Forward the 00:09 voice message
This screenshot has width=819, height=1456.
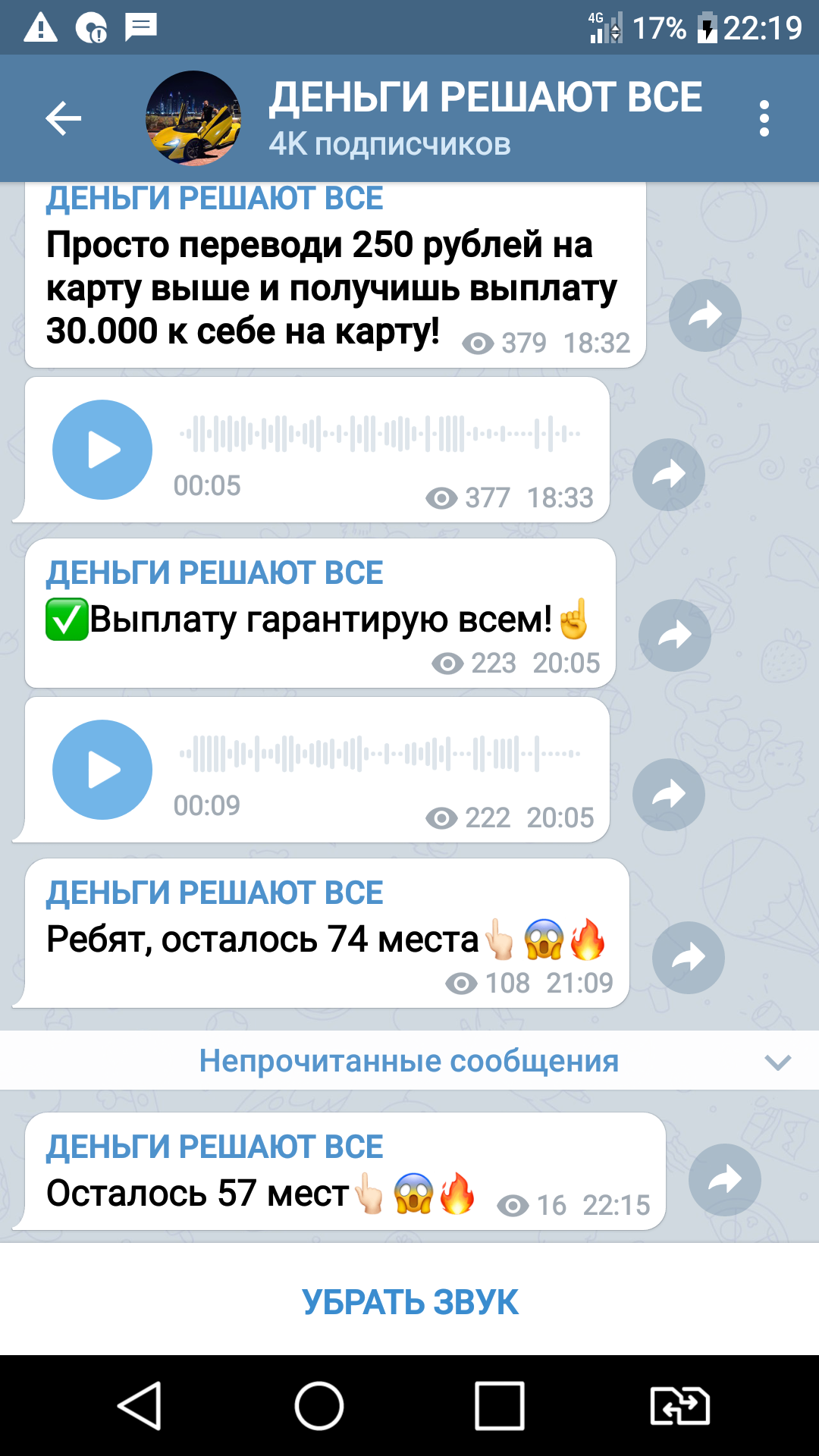(669, 795)
